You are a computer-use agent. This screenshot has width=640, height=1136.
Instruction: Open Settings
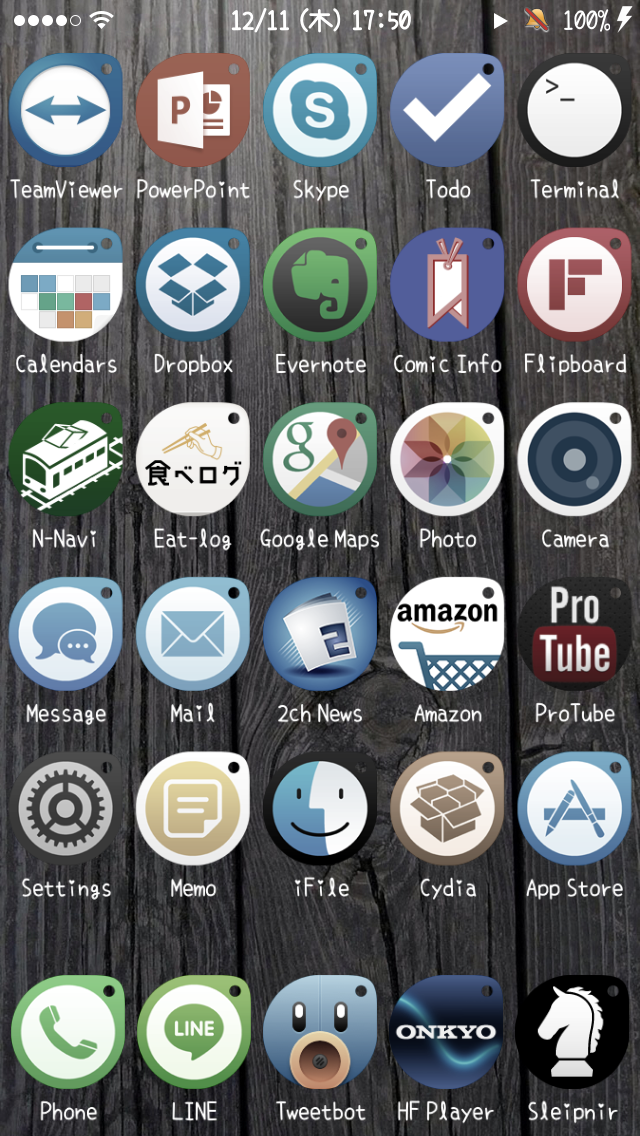pos(65,809)
